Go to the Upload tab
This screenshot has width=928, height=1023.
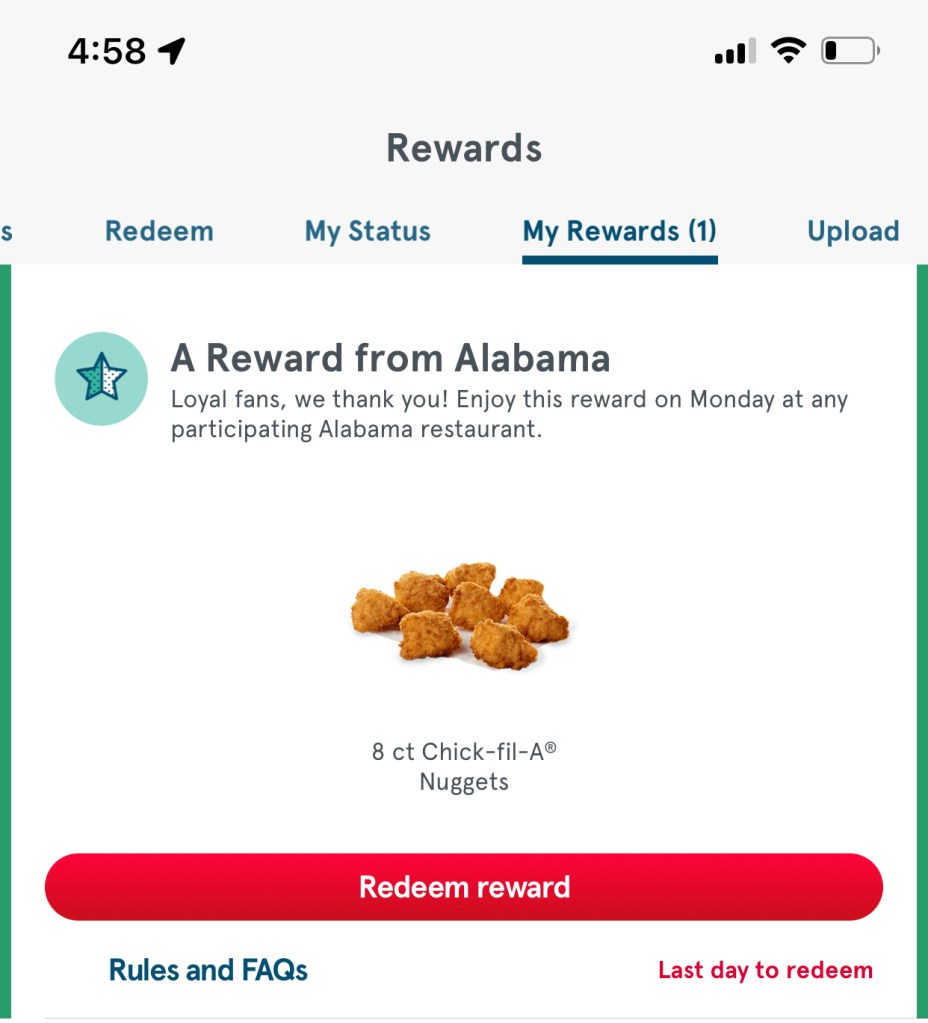pyautogui.click(x=853, y=231)
